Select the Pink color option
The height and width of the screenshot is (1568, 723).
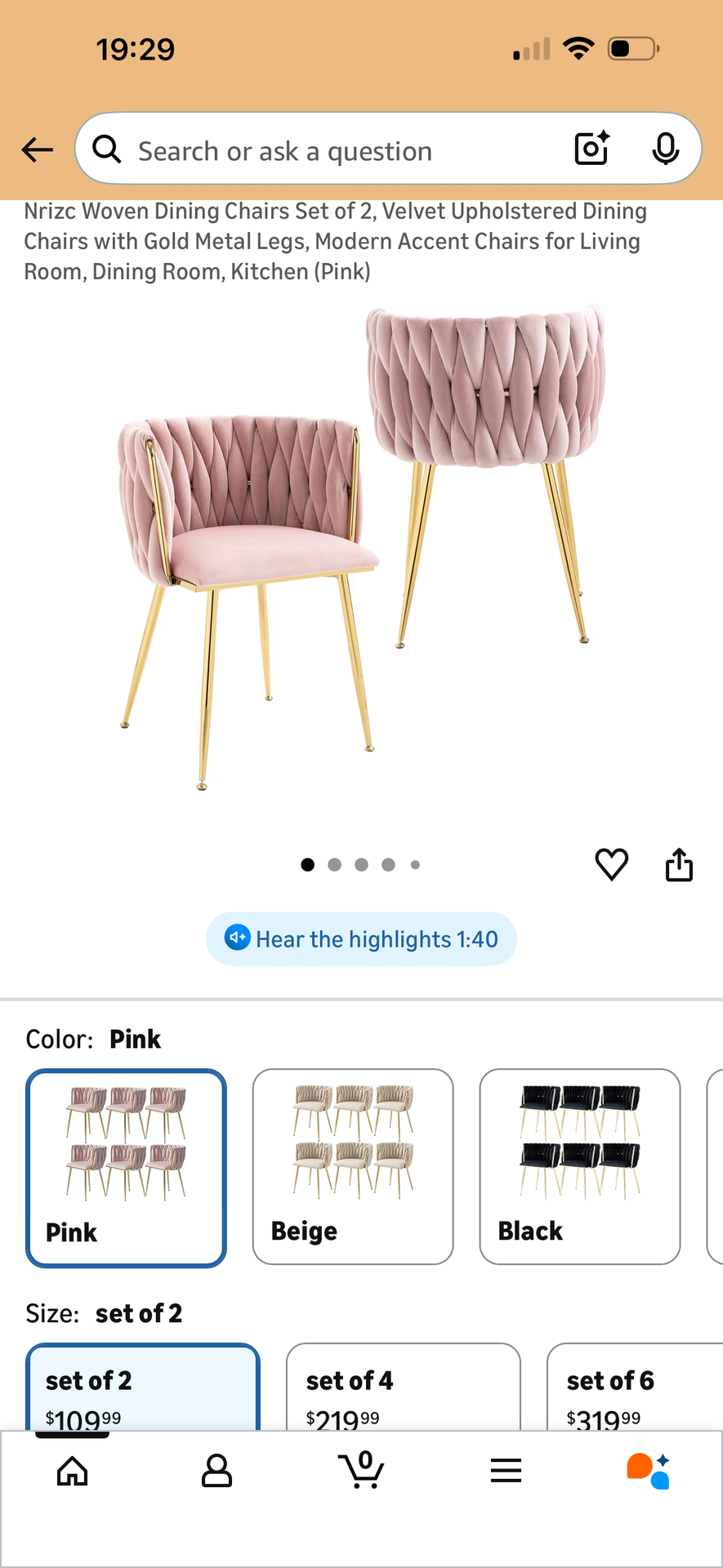click(x=127, y=1168)
